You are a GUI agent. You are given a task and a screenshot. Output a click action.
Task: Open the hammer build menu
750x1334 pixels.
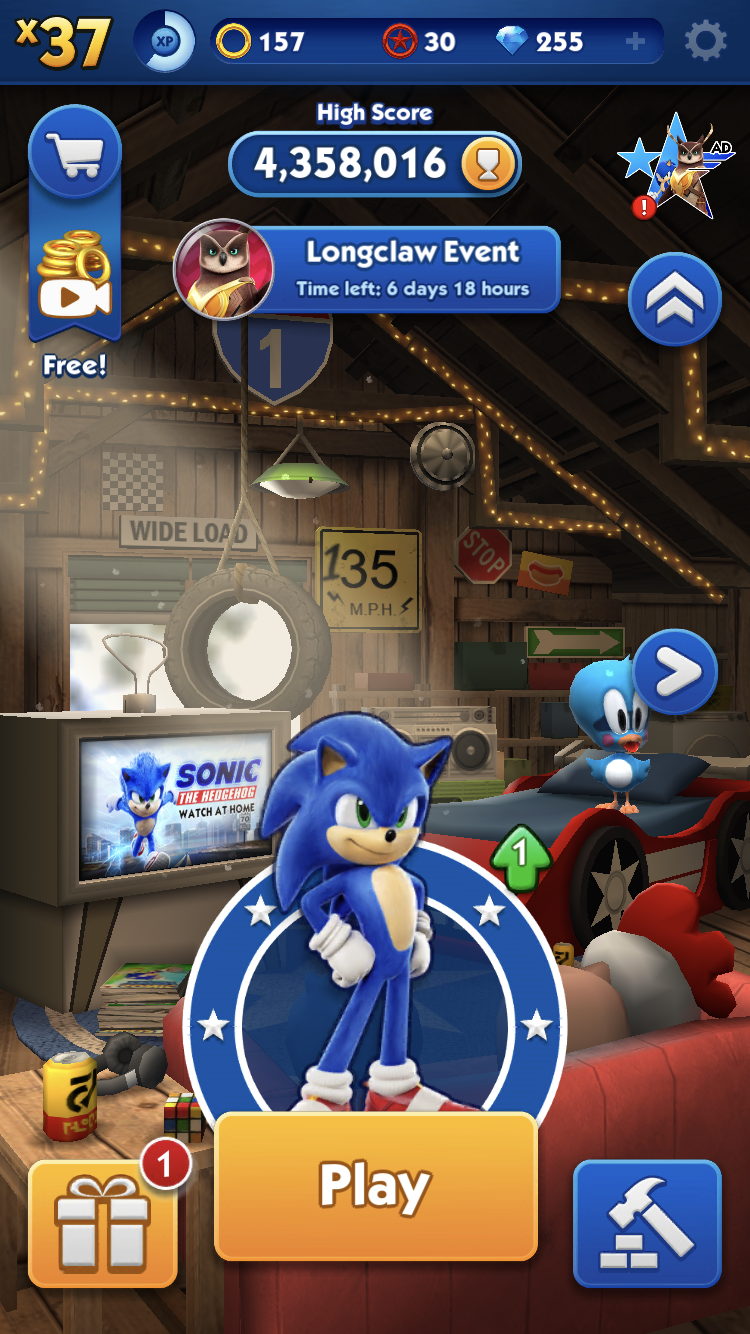[647, 1223]
